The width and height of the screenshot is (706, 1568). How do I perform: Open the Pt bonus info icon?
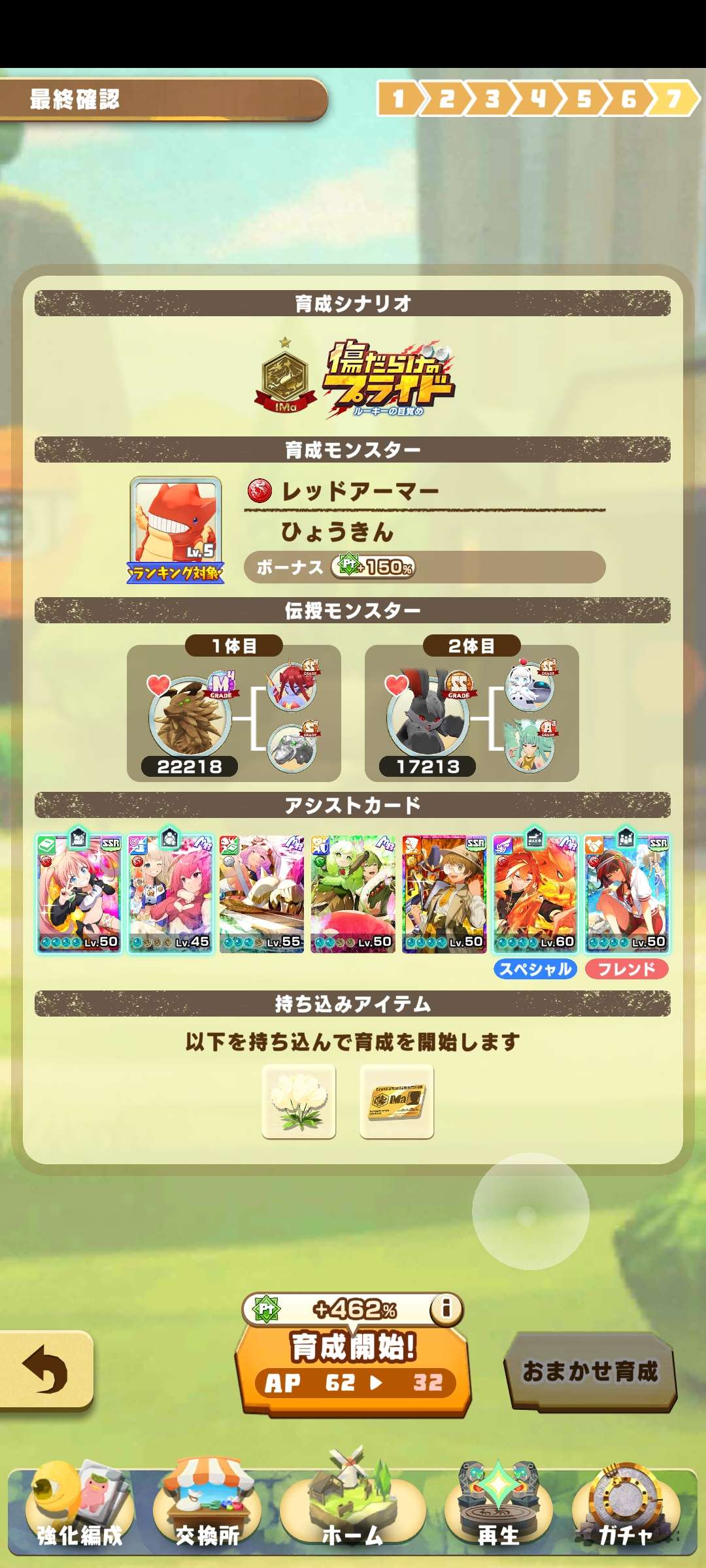point(446,1308)
